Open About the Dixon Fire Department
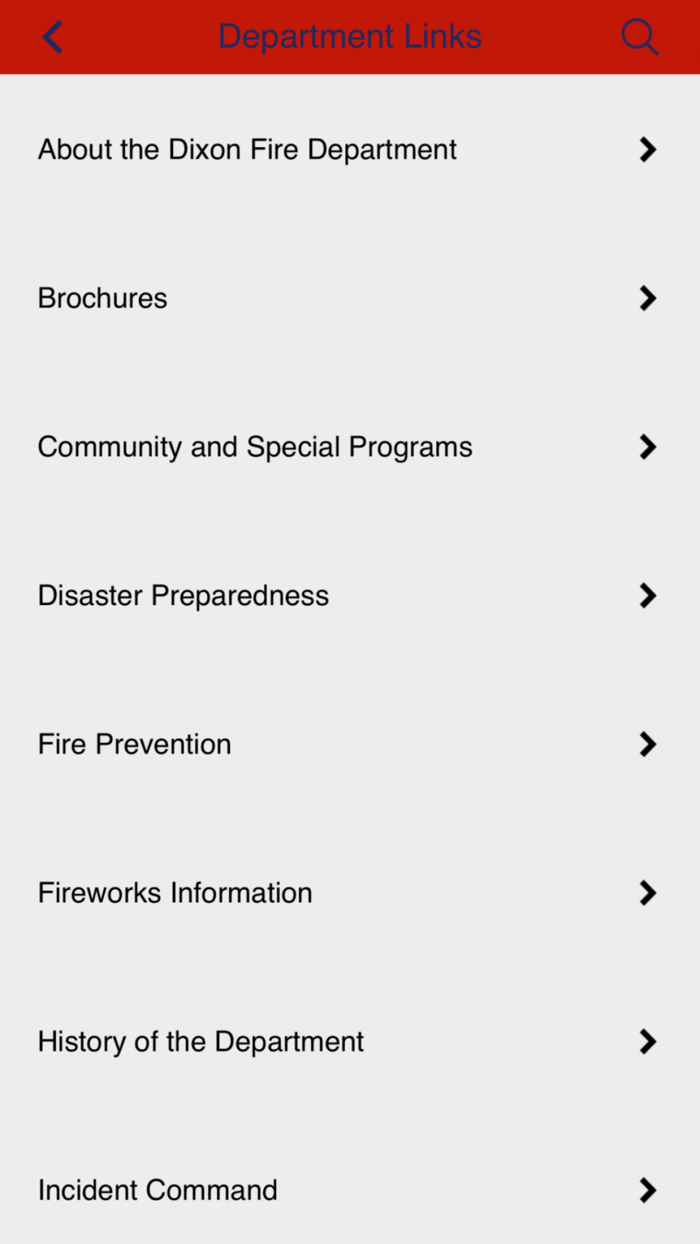 click(247, 150)
